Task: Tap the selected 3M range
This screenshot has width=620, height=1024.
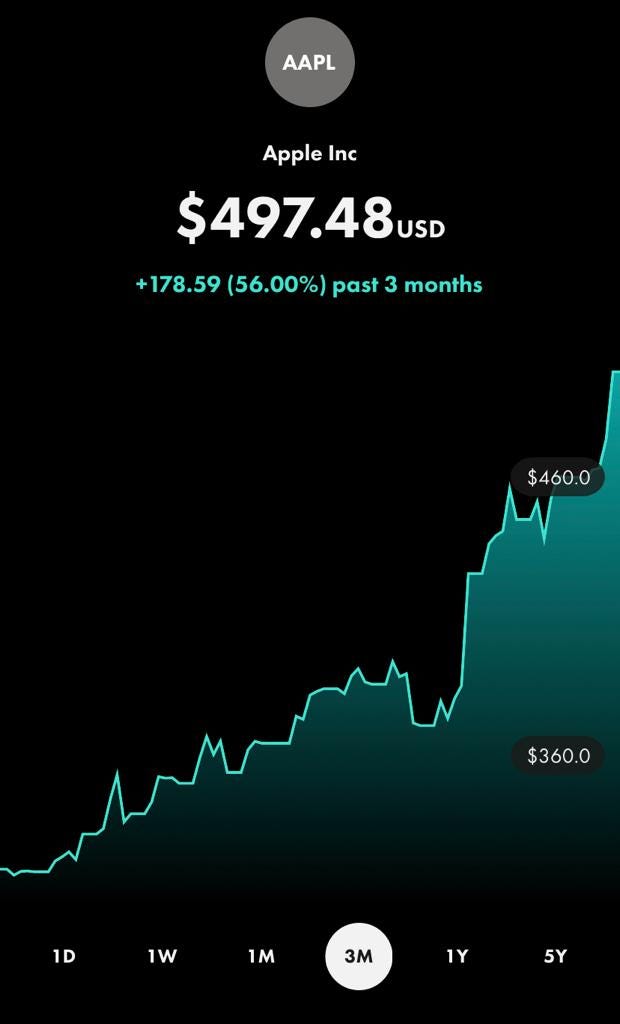Action: click(359, 957)
